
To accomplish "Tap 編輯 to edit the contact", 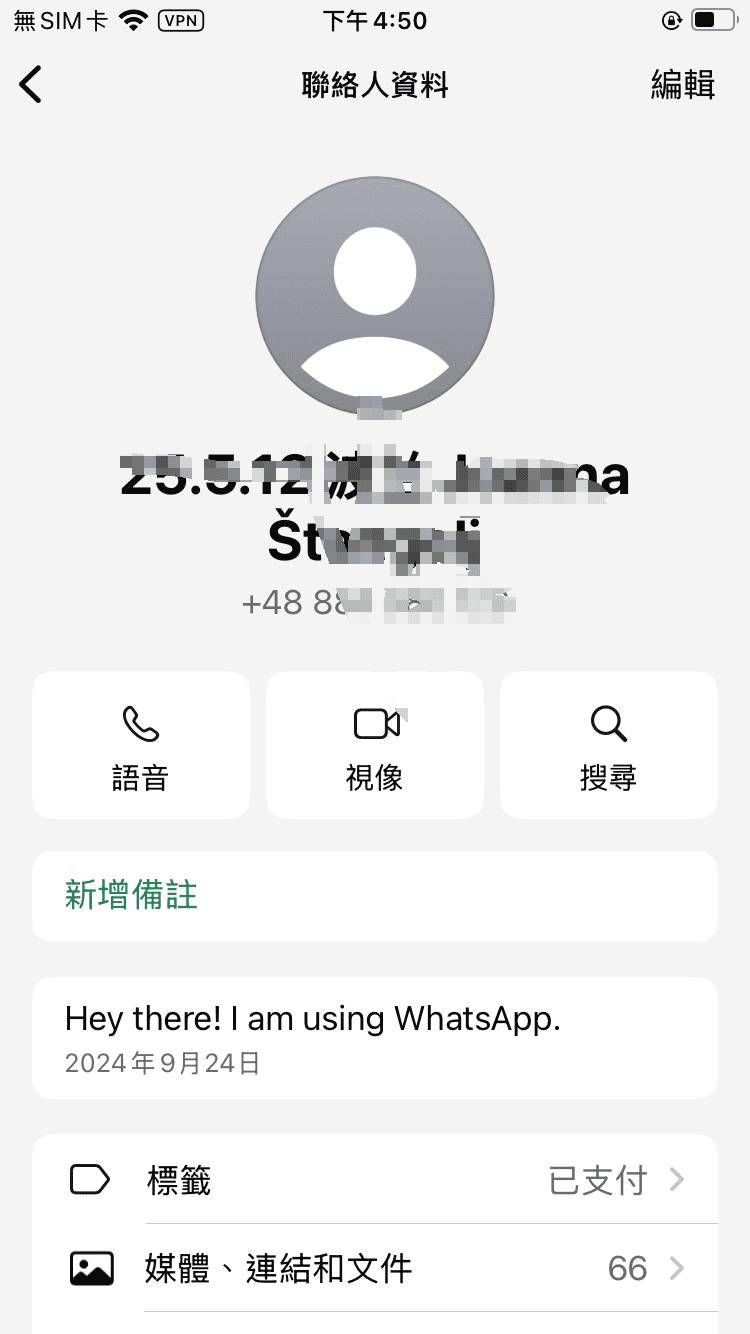I will (682, 85).
